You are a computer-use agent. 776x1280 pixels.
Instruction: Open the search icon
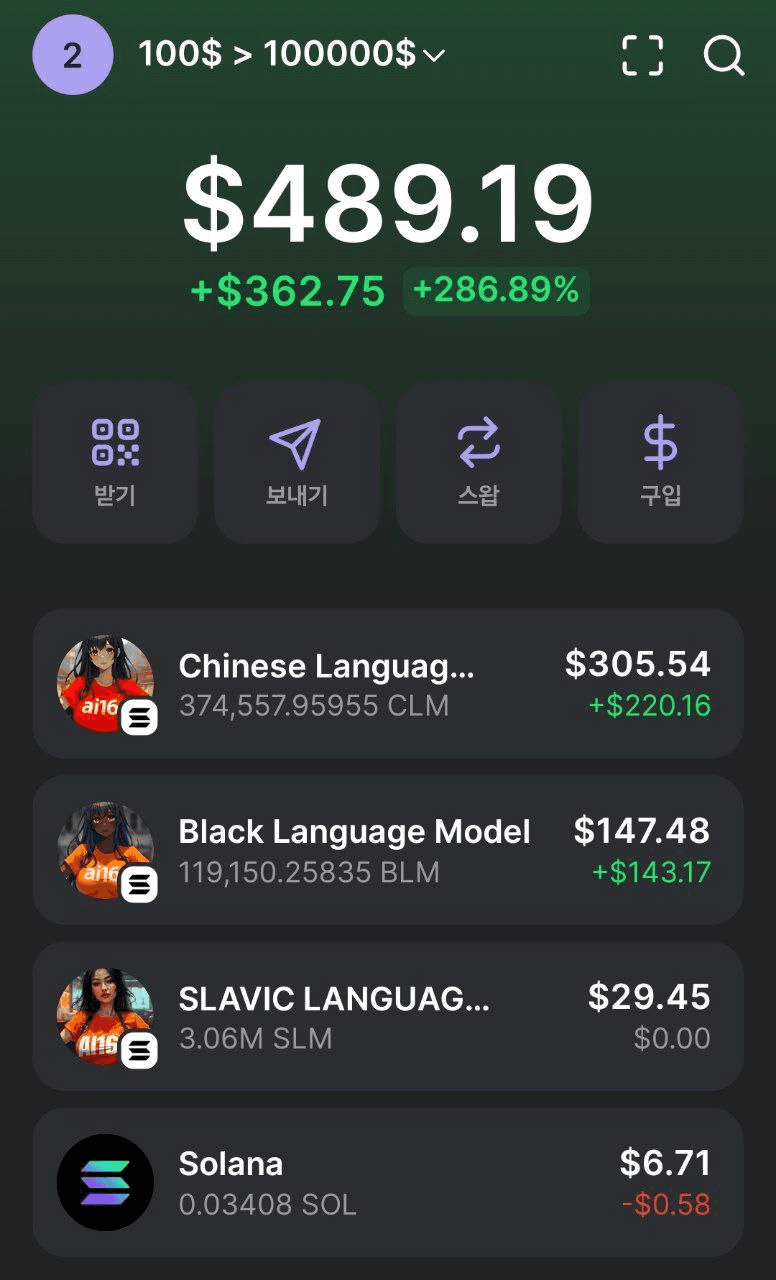(x=723, y=56)
